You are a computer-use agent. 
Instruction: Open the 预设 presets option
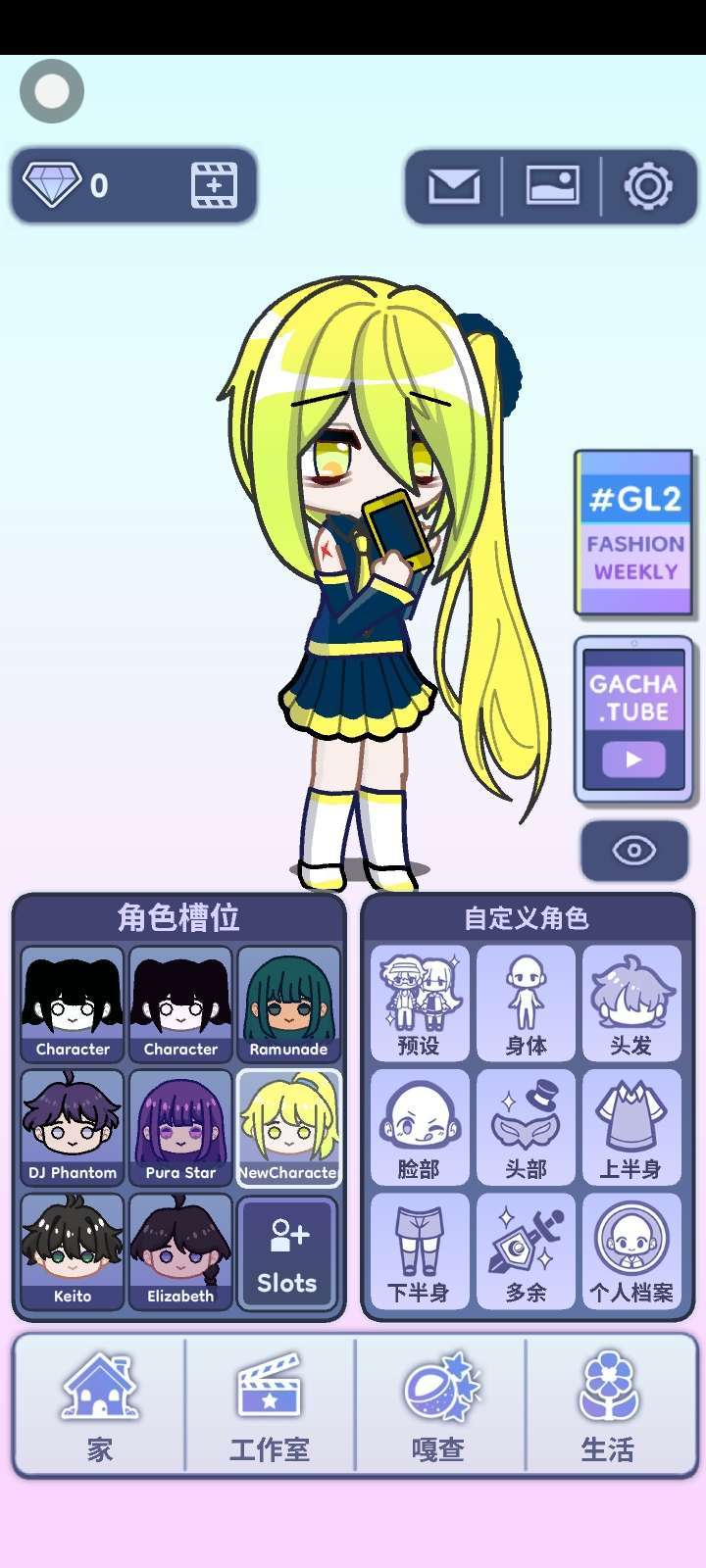(x=420, y=1004)
